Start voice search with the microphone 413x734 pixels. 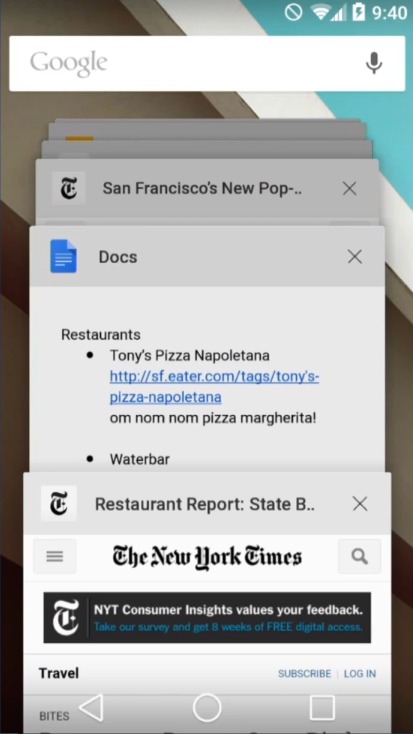(x=373, y=63)
